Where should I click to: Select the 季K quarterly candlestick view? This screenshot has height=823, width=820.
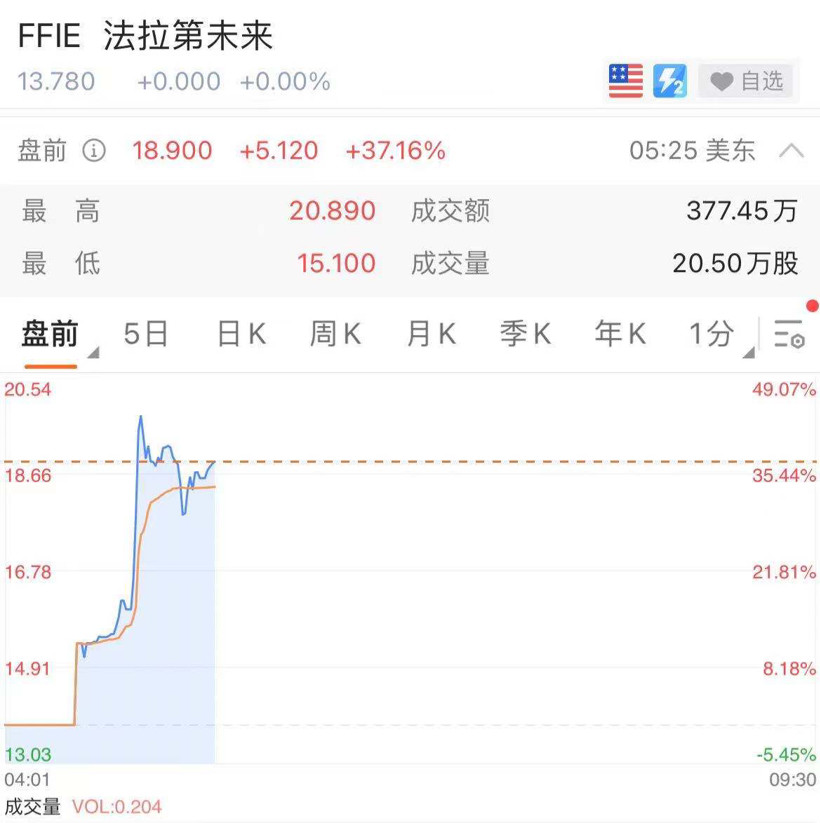(525, 335)
